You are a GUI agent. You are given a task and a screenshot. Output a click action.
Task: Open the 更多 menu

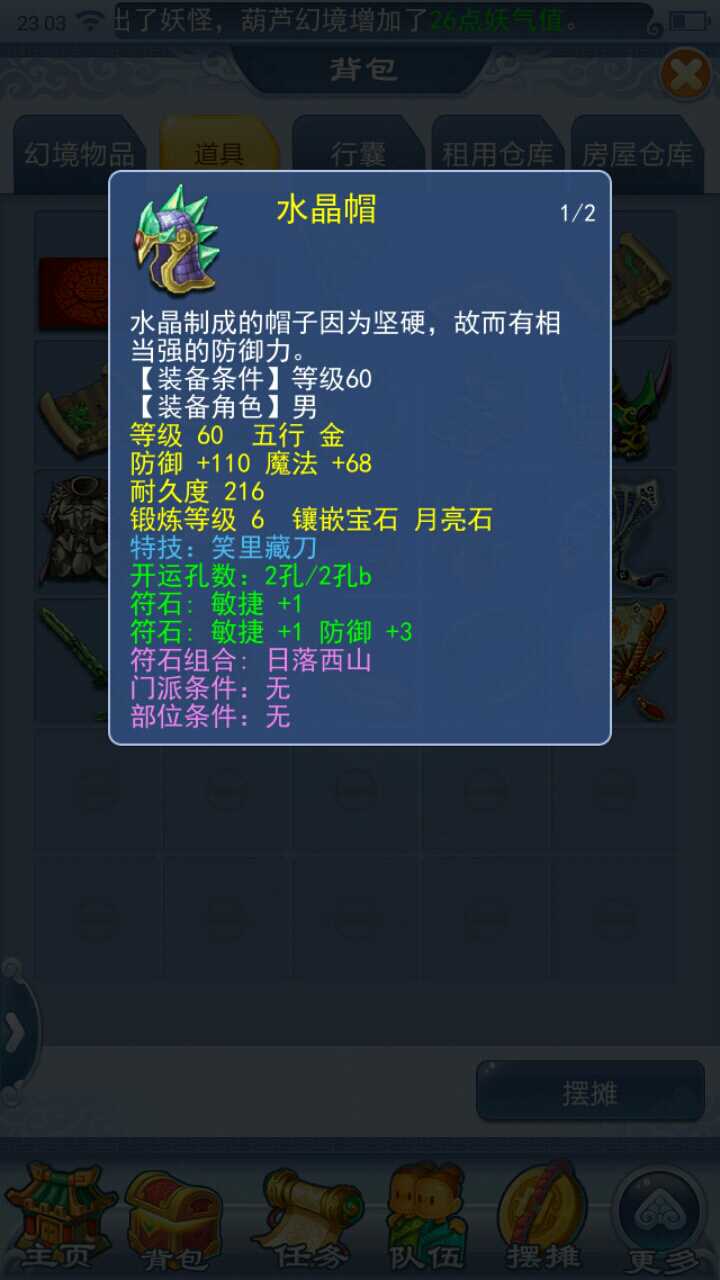[662, 1215]
